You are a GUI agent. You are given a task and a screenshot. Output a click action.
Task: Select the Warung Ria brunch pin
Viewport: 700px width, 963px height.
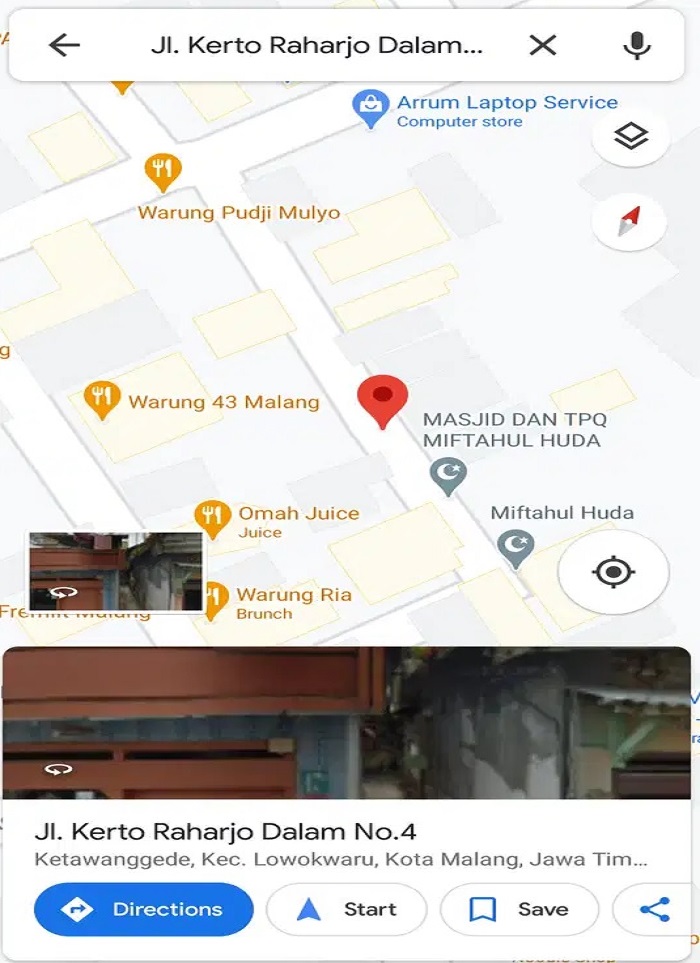[x=214, y=599]
